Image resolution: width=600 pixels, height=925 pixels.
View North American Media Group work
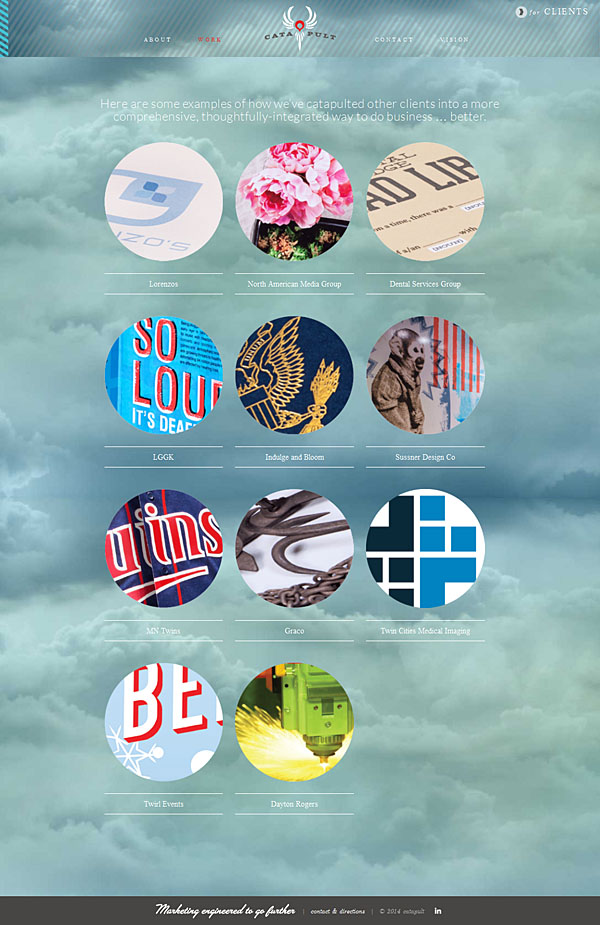coord(294,201)
